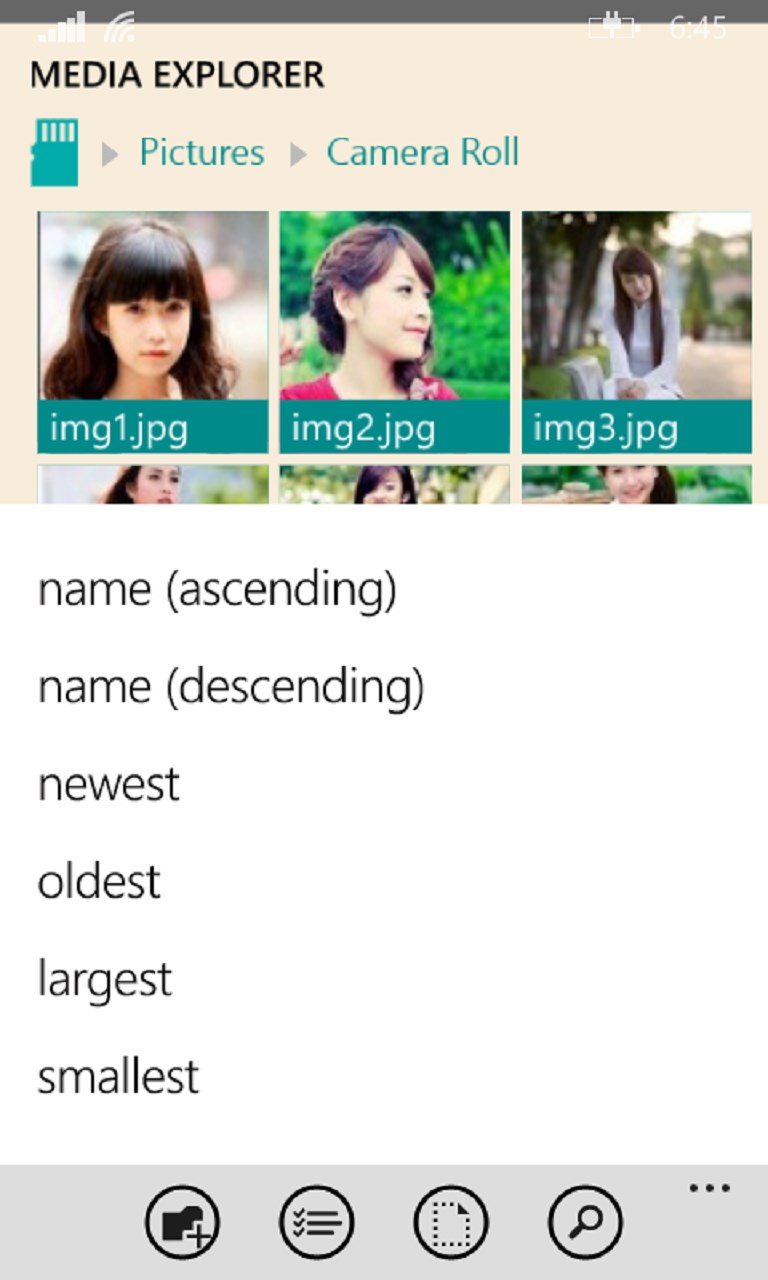Open the SD card root icon
768x1280 pixels.
coord(55,153)
